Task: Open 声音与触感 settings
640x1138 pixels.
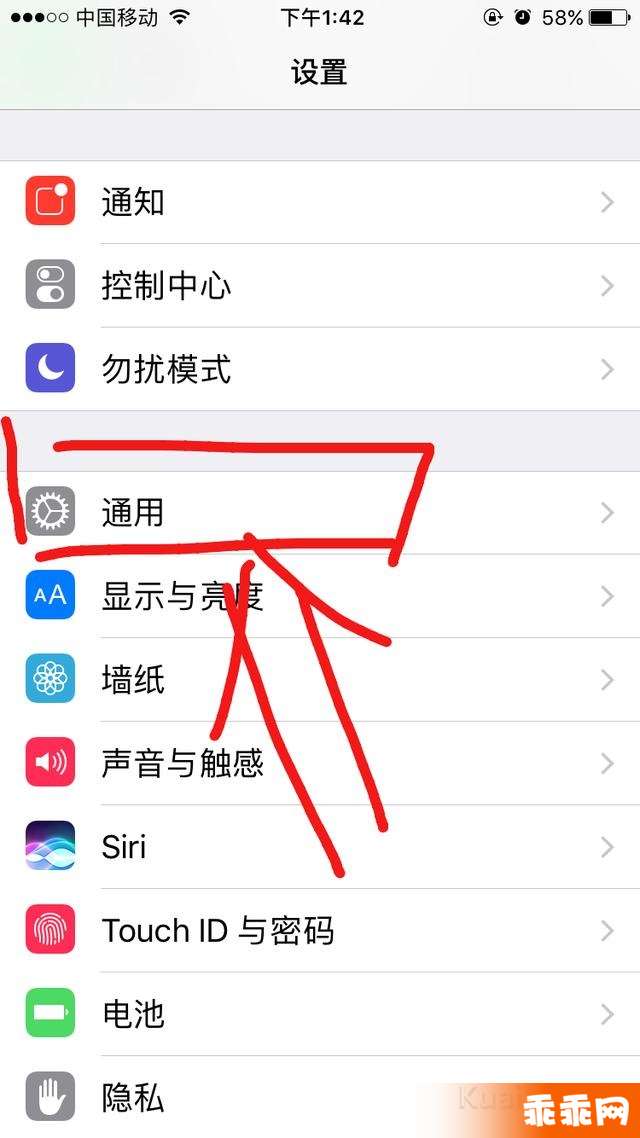Action: [320, 763]
